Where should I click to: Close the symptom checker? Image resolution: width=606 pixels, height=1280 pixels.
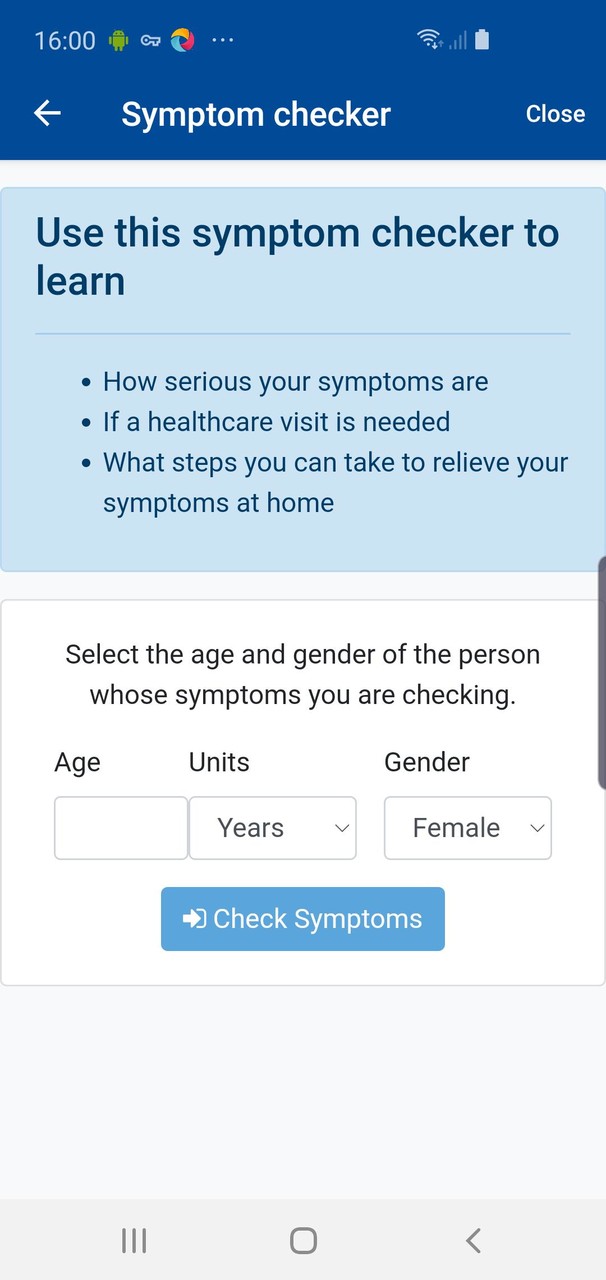click(x=555, y=114)
